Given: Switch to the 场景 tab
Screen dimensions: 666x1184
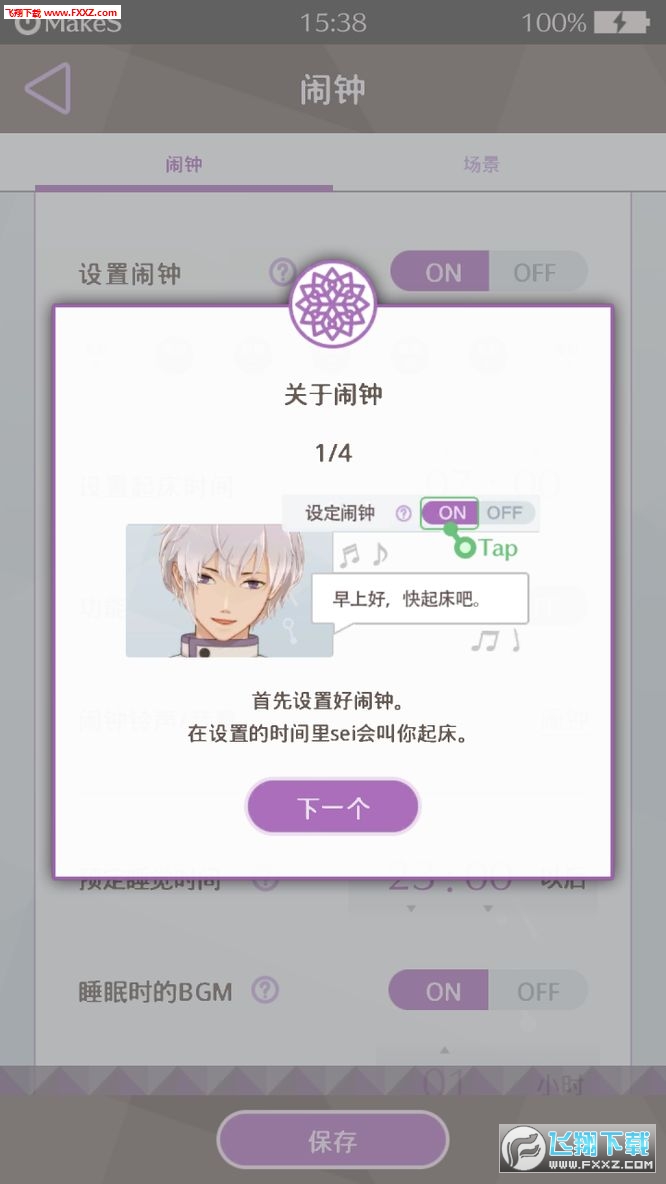Looking at the screenshot, I should tap(481, 164).
